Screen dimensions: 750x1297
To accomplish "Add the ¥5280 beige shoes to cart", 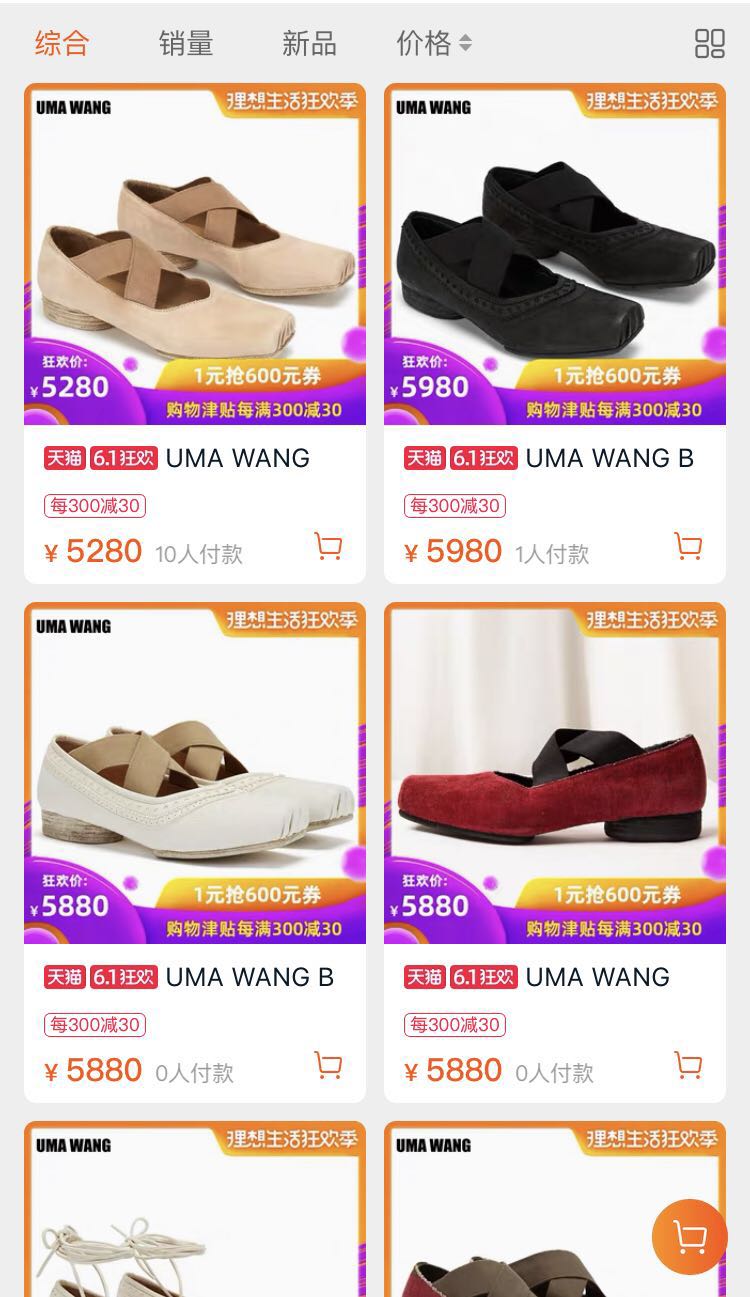I will tap(328, 547).
